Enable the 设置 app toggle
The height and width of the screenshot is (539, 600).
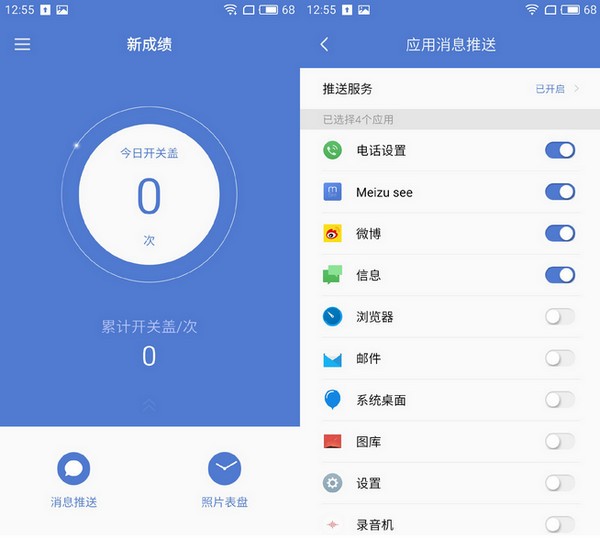[560, 483]
